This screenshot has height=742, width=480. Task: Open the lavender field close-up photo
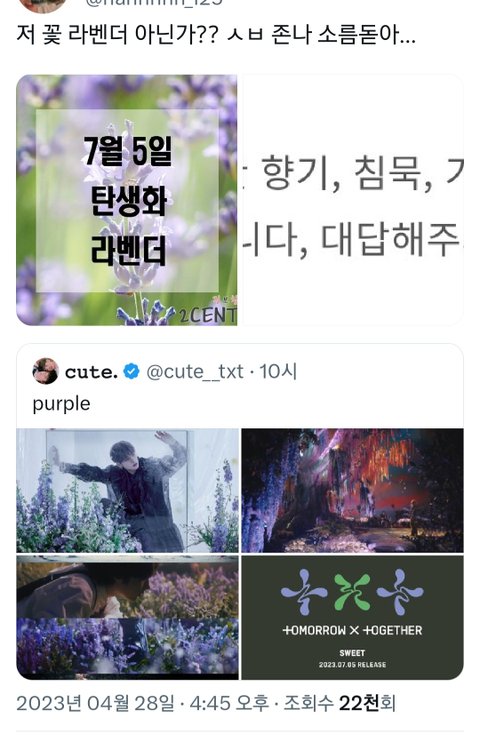pos(128,618)
